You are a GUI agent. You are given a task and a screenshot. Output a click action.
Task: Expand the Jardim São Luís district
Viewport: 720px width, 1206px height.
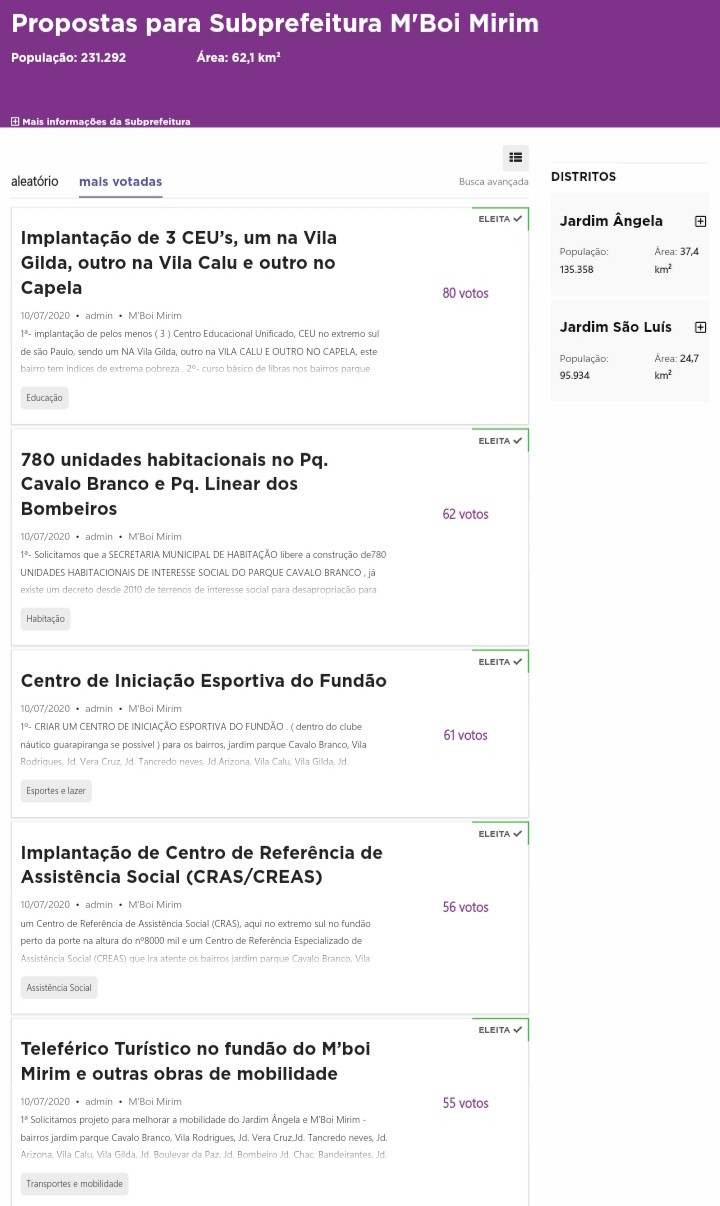(700, 327)
